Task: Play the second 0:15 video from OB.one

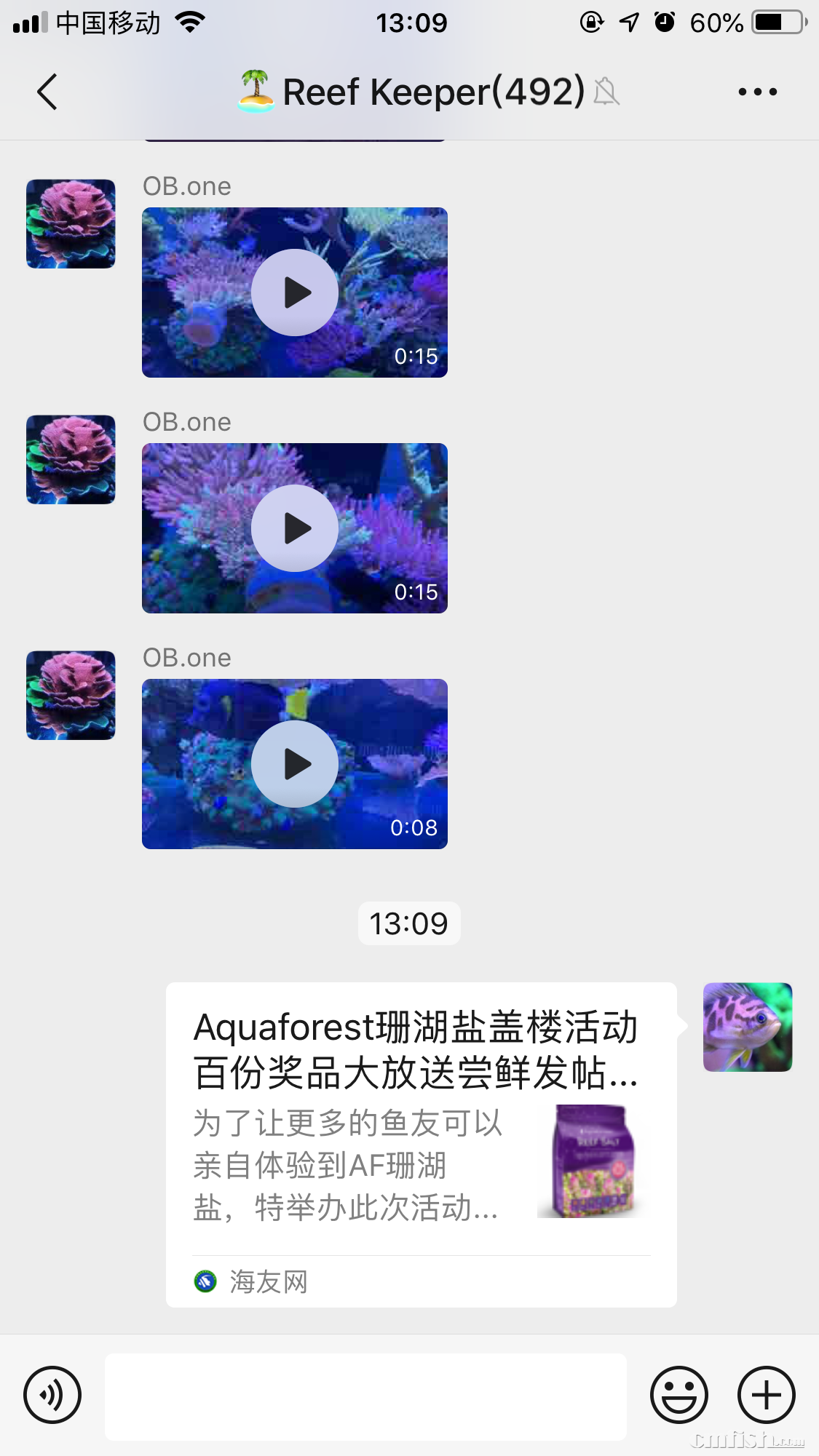Action: 294,528
